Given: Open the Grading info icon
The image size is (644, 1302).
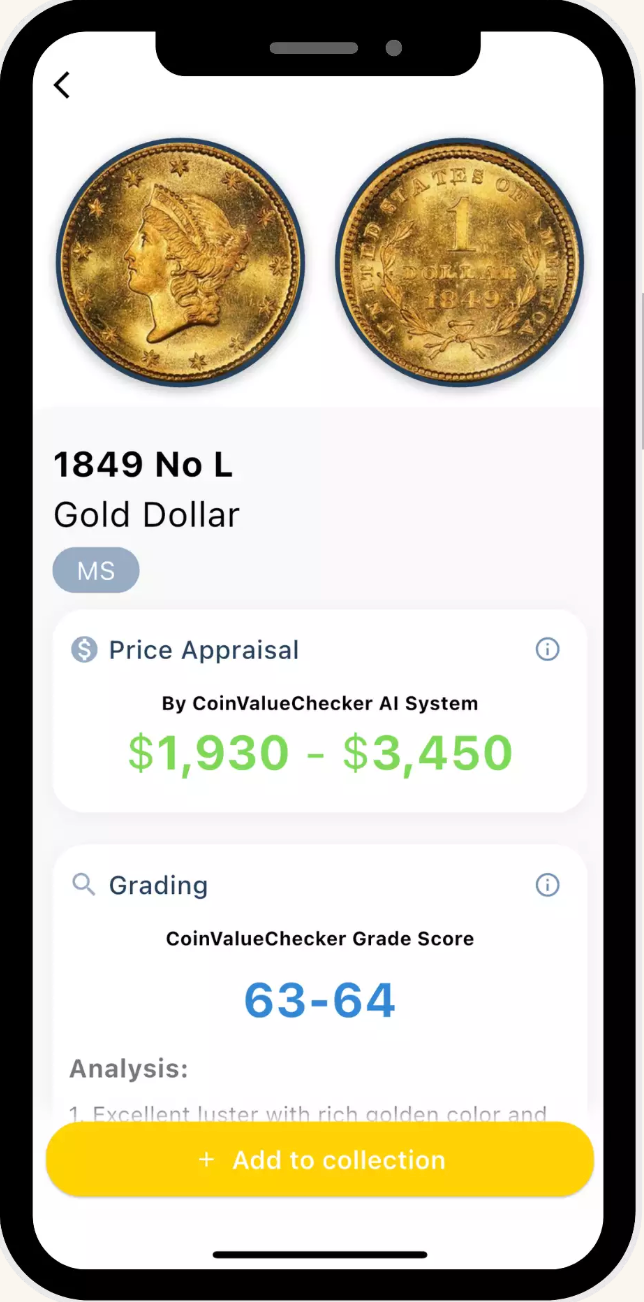Looking at the screenshot, I should click(547, 885).
